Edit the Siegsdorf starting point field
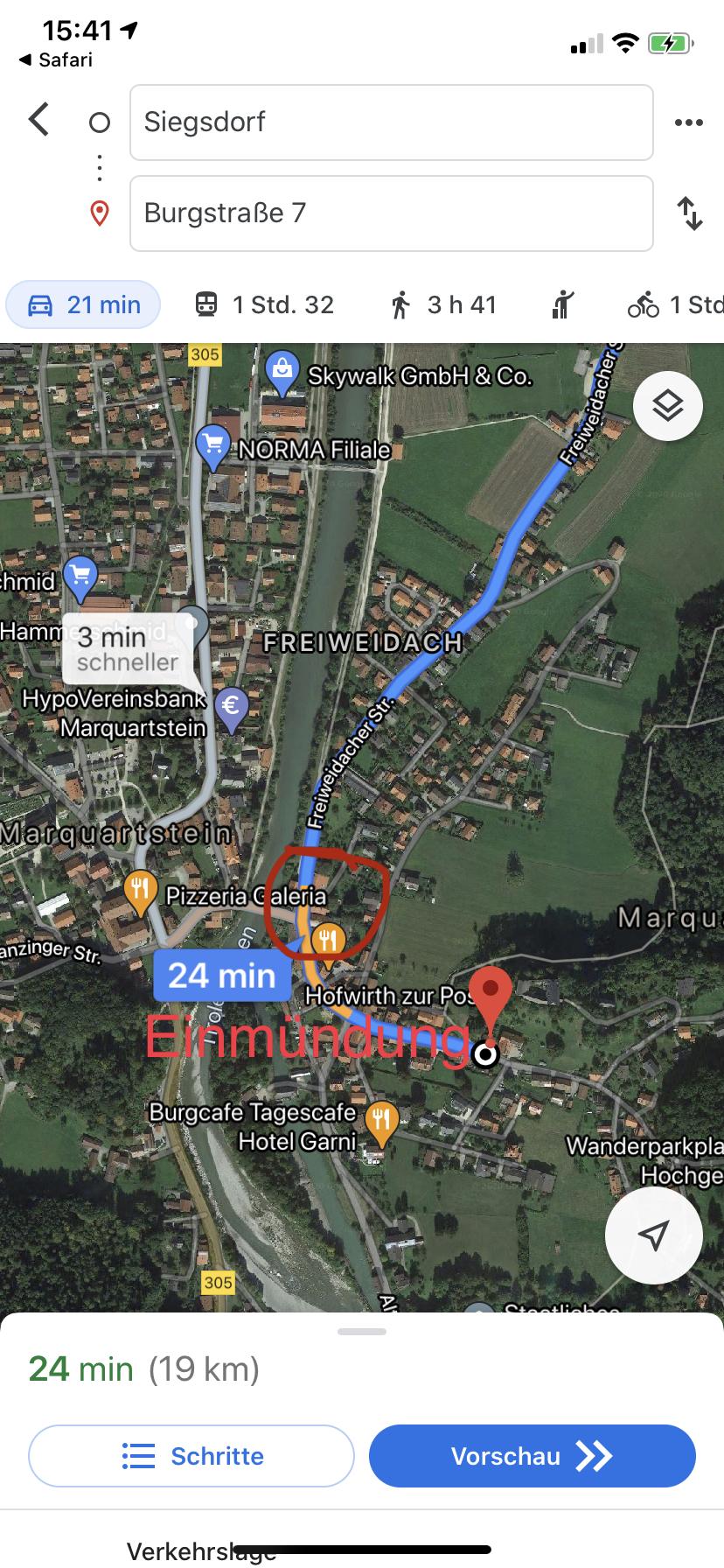724x1568 pixels. (x=391, y=122)
